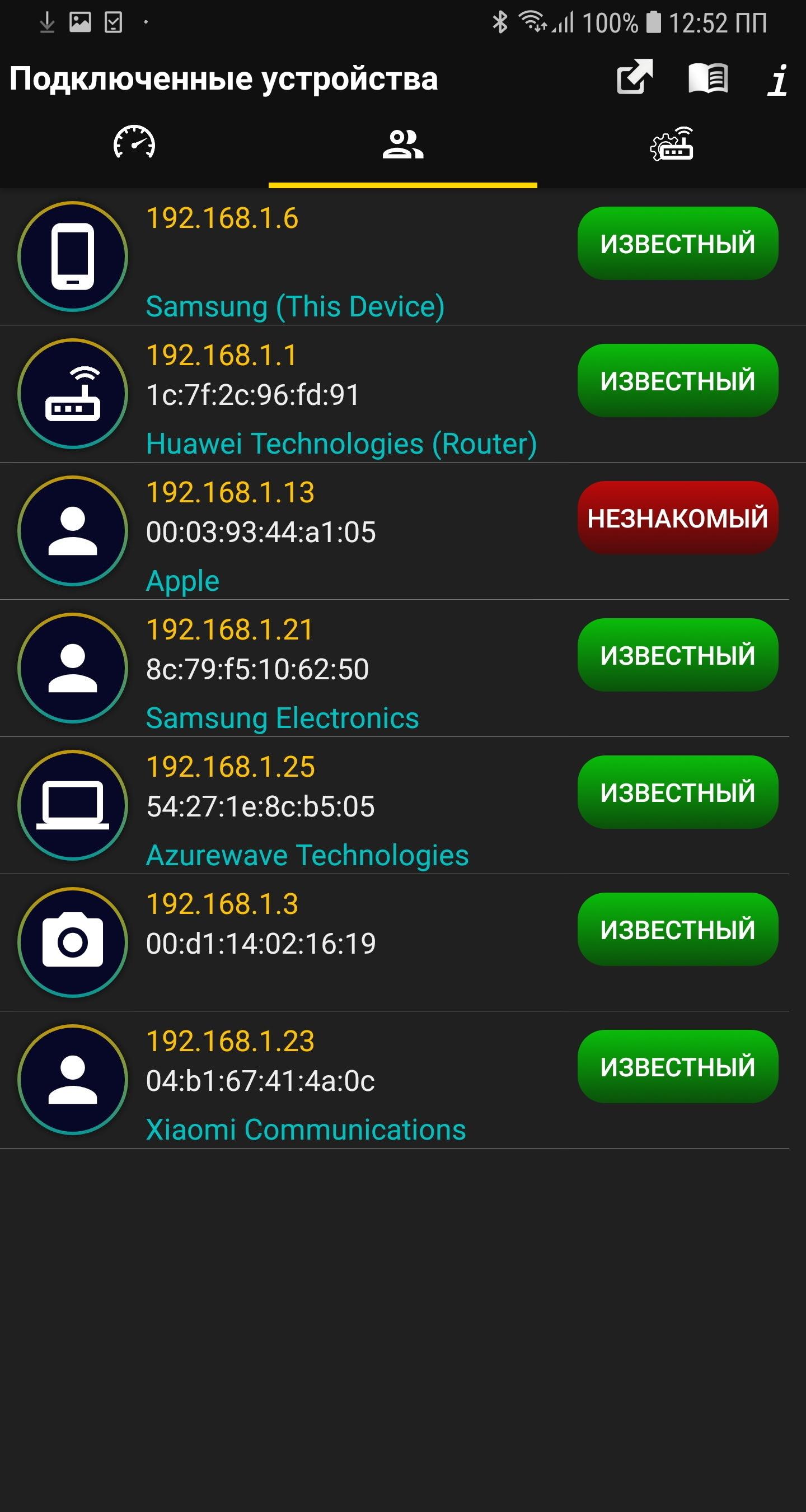Select the connected devices tab
Screen dimensions: 806x1512
pos(402,144)
